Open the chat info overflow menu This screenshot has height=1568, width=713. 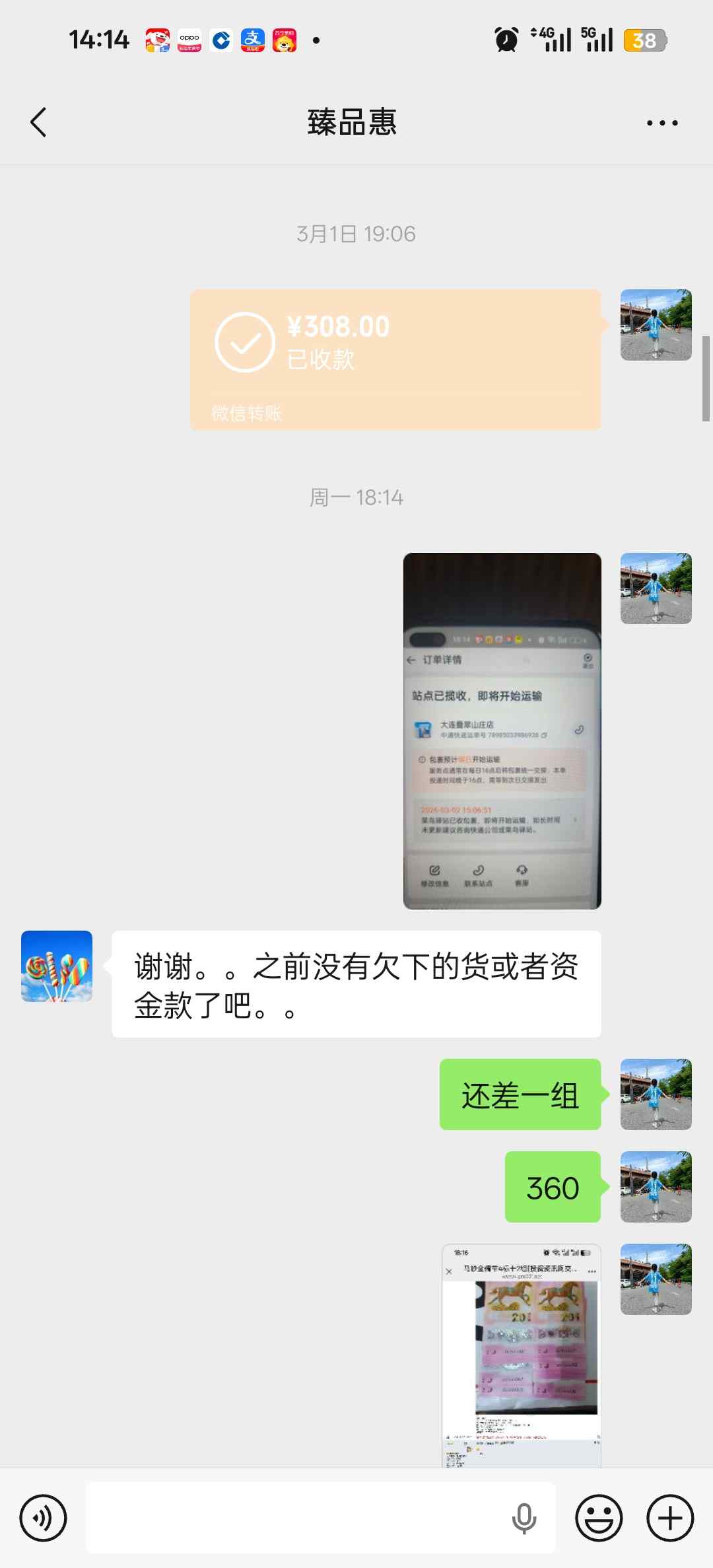point(662,123)
